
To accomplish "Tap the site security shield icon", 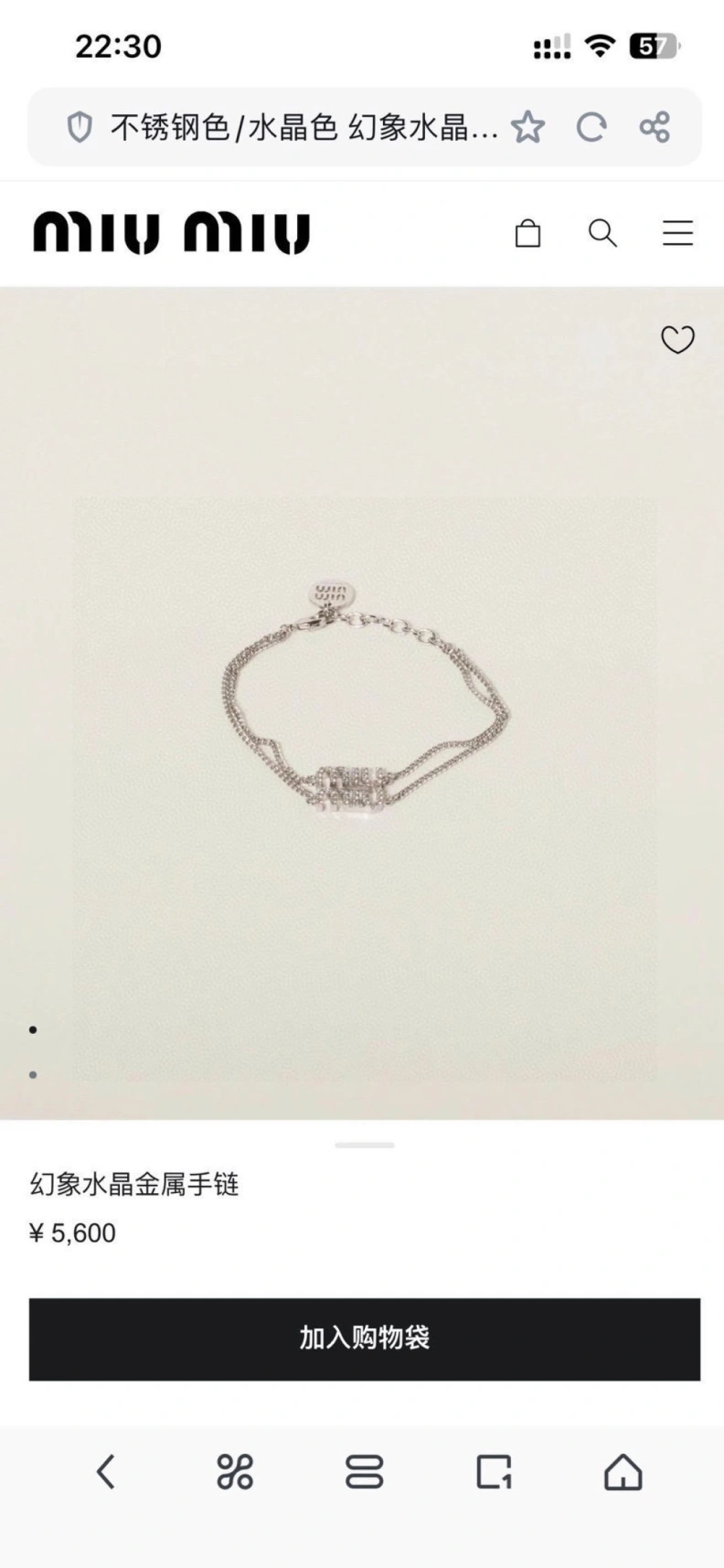I will [x=80, y=127].
